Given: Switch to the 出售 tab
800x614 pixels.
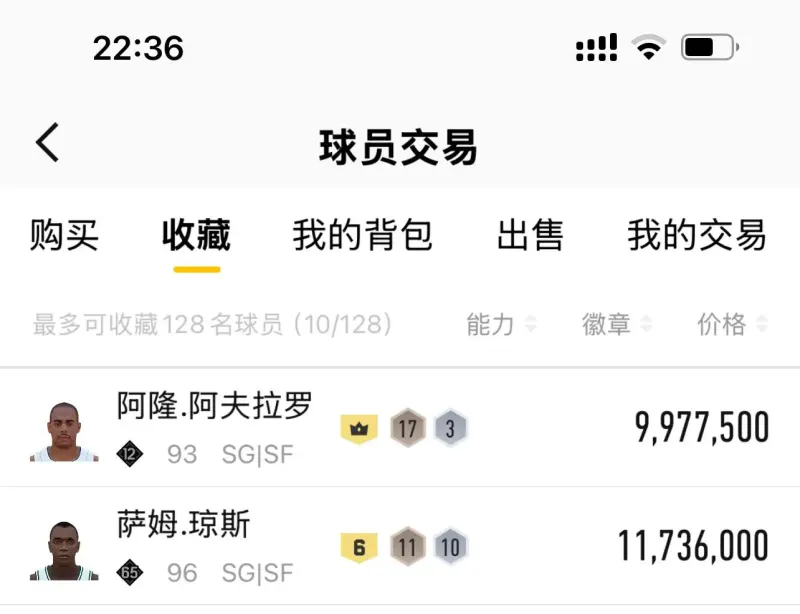Looking at the screenshot, I should pyautogui.click(x=530, y=235).
